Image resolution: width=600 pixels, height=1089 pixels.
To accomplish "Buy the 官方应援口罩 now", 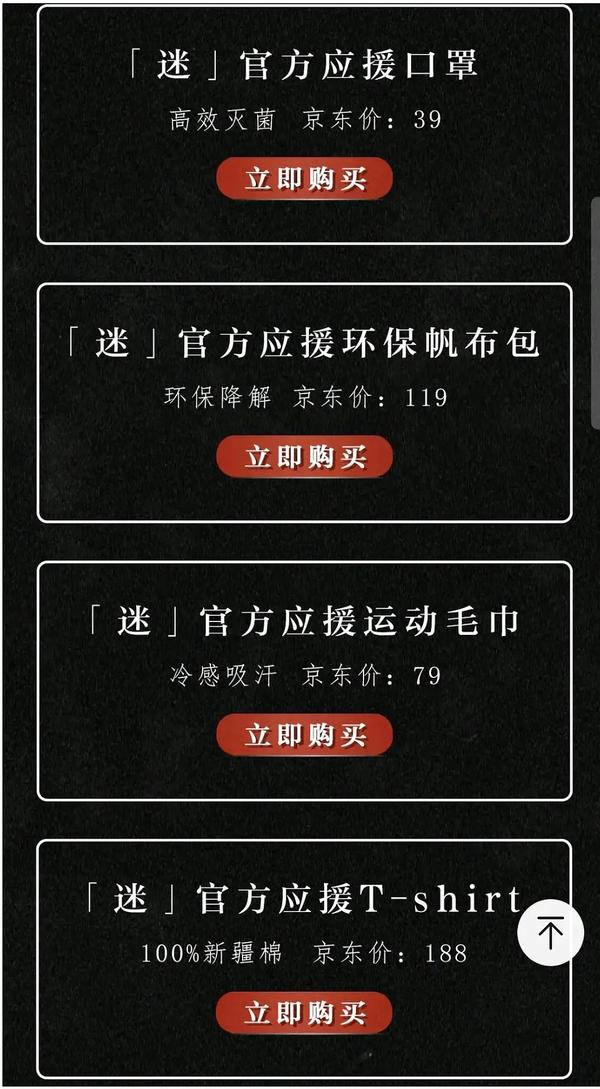I will point(305,179).
